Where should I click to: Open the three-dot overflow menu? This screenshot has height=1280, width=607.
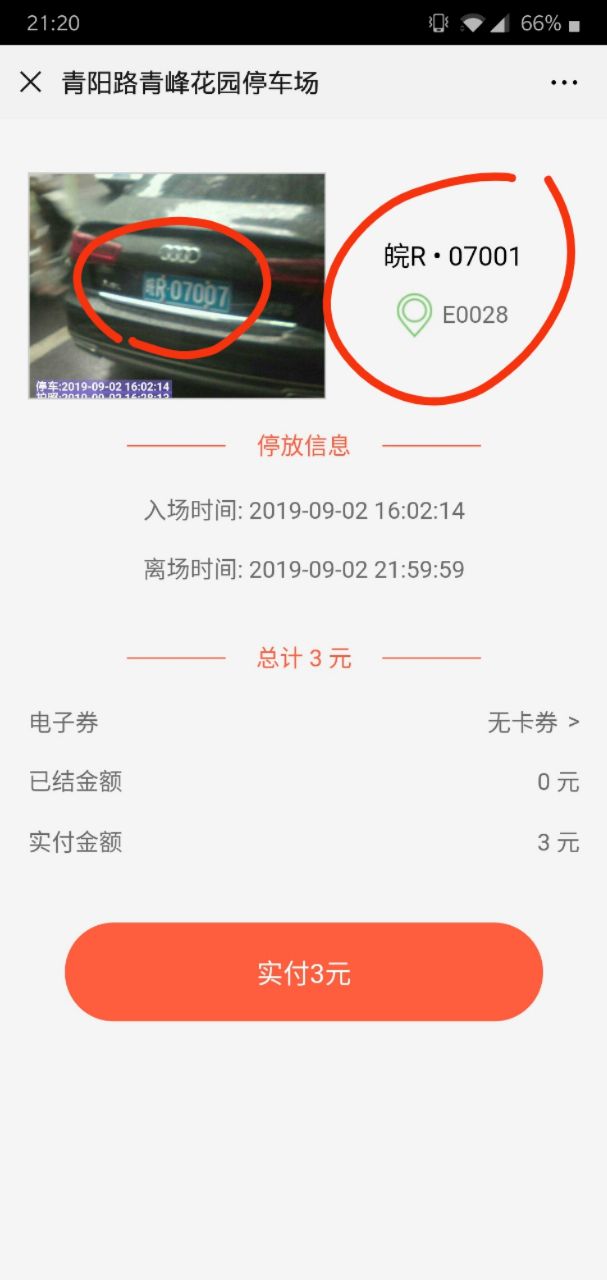(x=564, y=83)
